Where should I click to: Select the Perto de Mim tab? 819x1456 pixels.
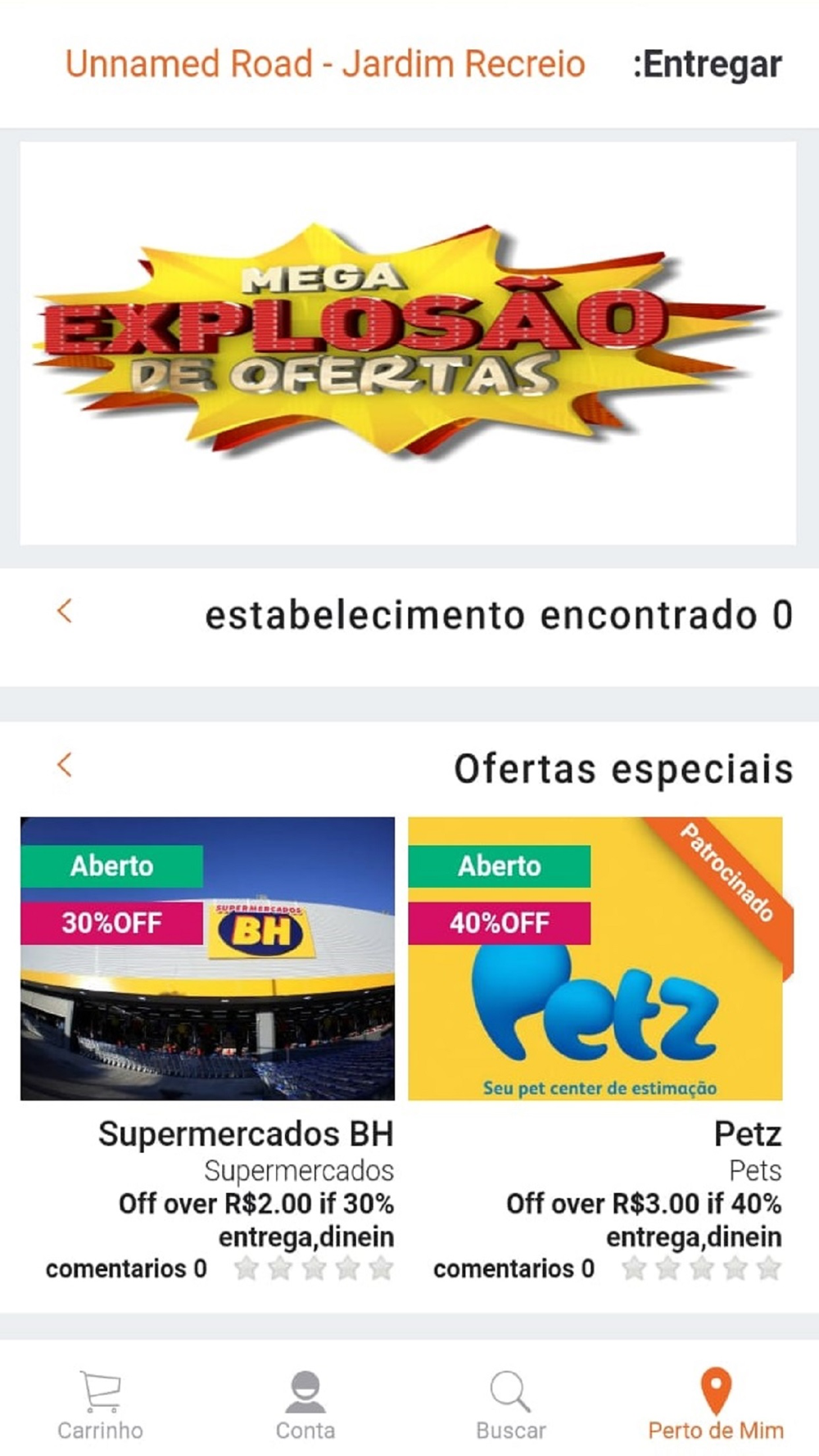point(716,1406)
